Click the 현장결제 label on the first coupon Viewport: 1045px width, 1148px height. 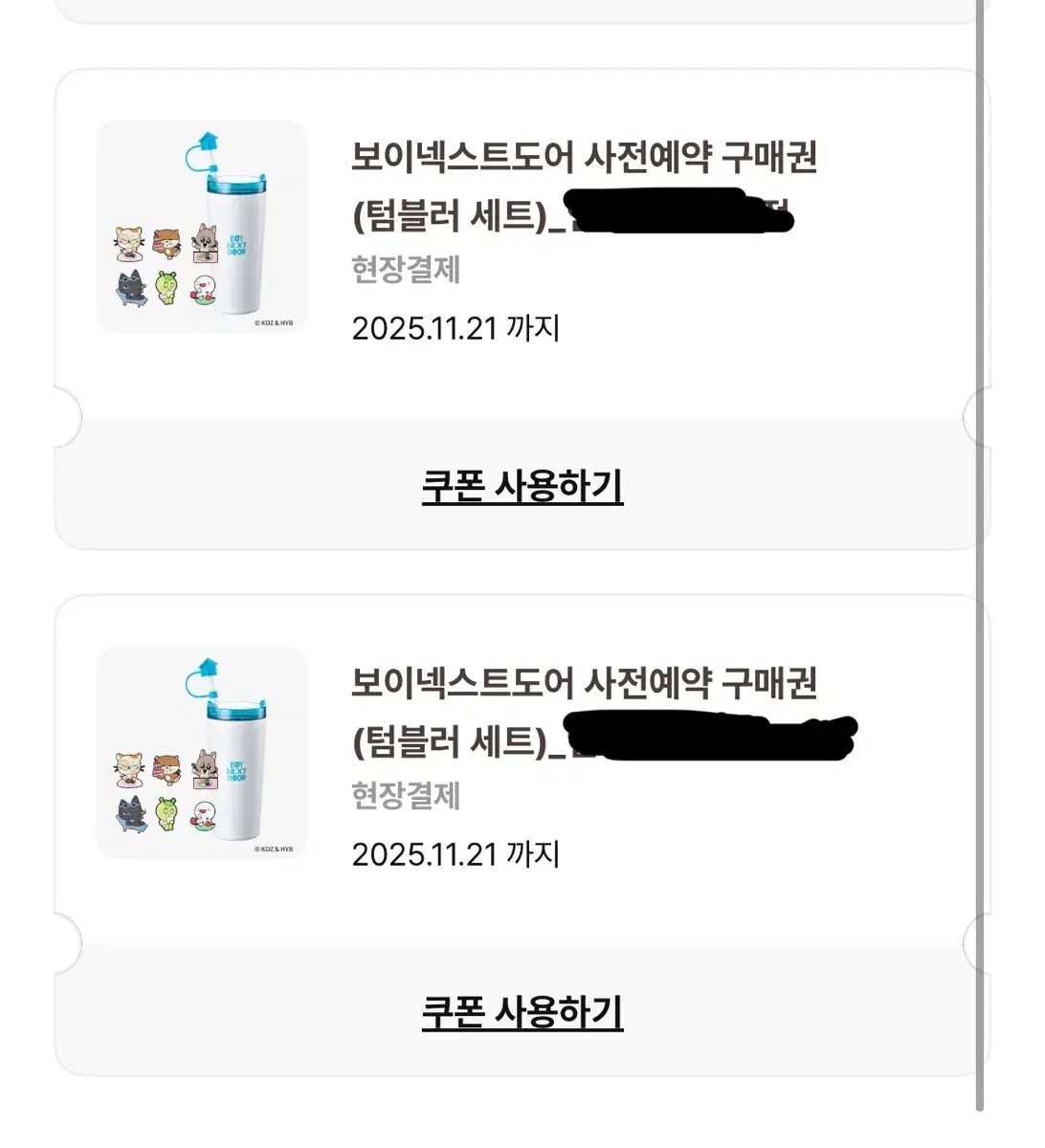407,271
